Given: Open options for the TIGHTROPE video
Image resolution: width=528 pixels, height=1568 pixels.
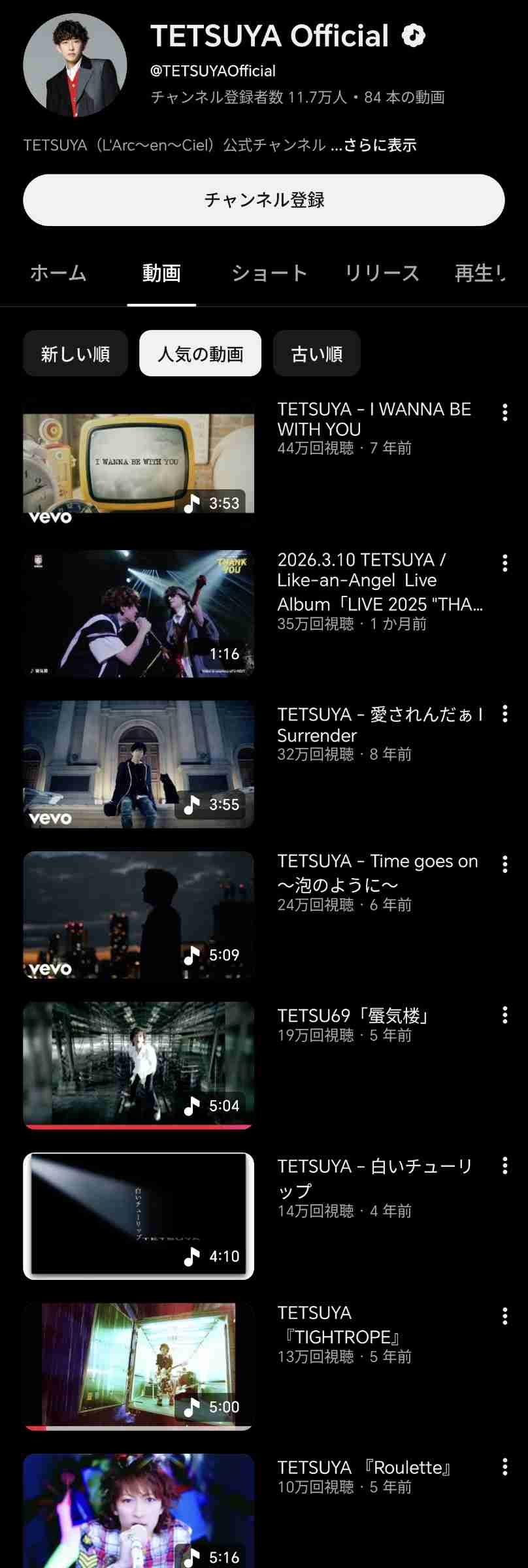Looking at the screenshot, I should 504,1316.
